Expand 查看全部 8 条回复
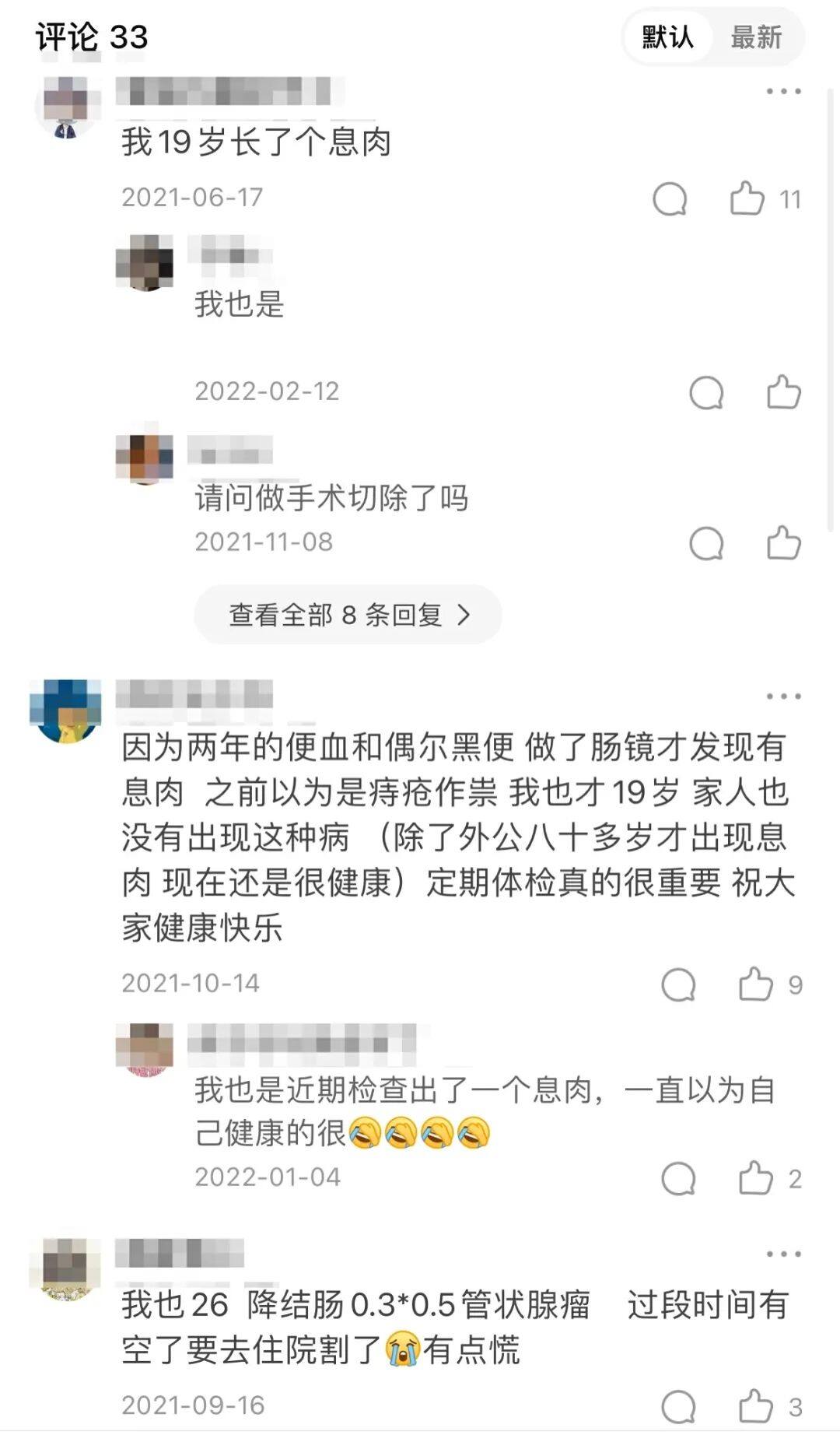This screenshot has height=1435, width=840. tap(348, 615)
